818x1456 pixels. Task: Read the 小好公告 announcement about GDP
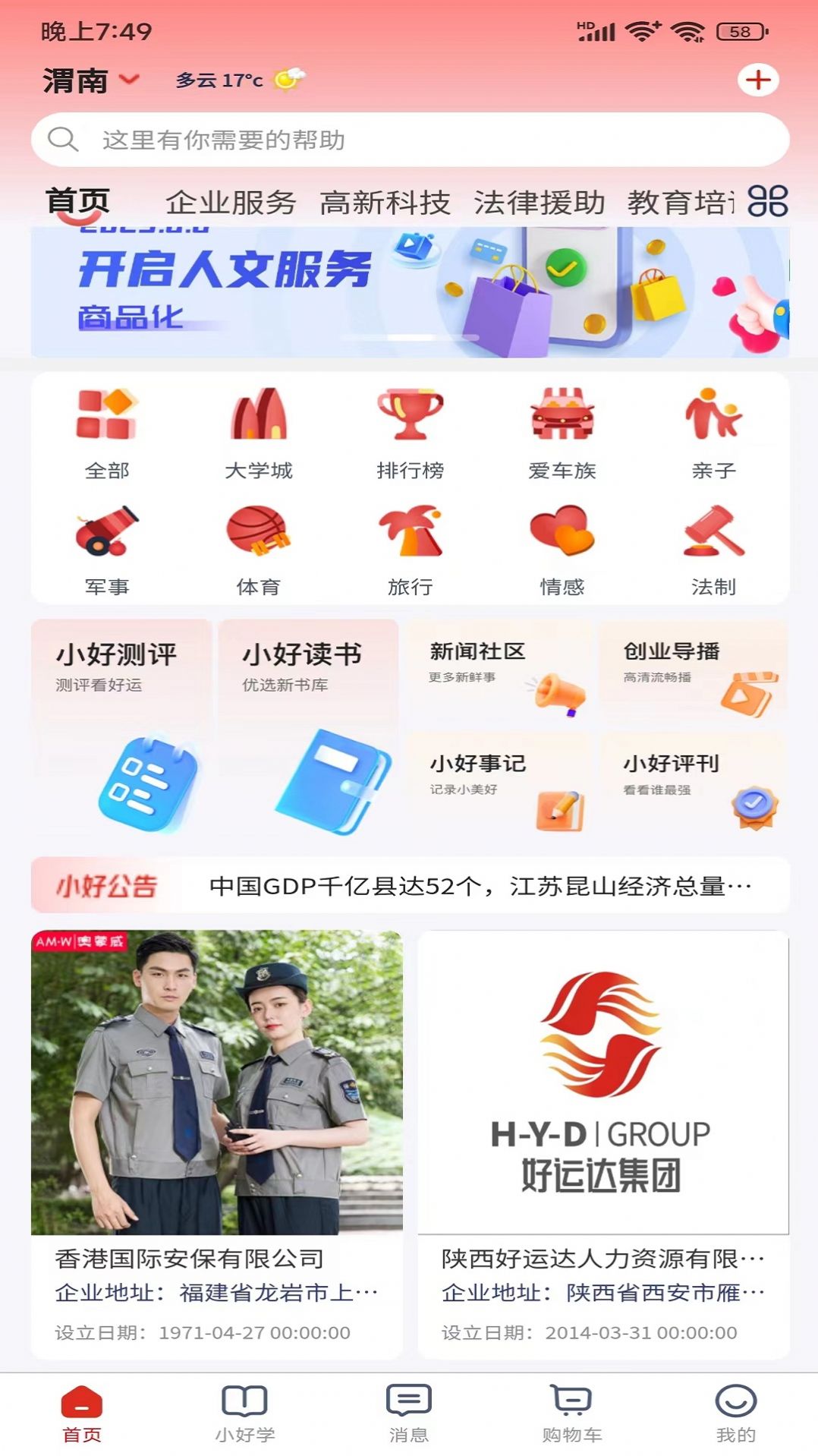click(480, 886)
